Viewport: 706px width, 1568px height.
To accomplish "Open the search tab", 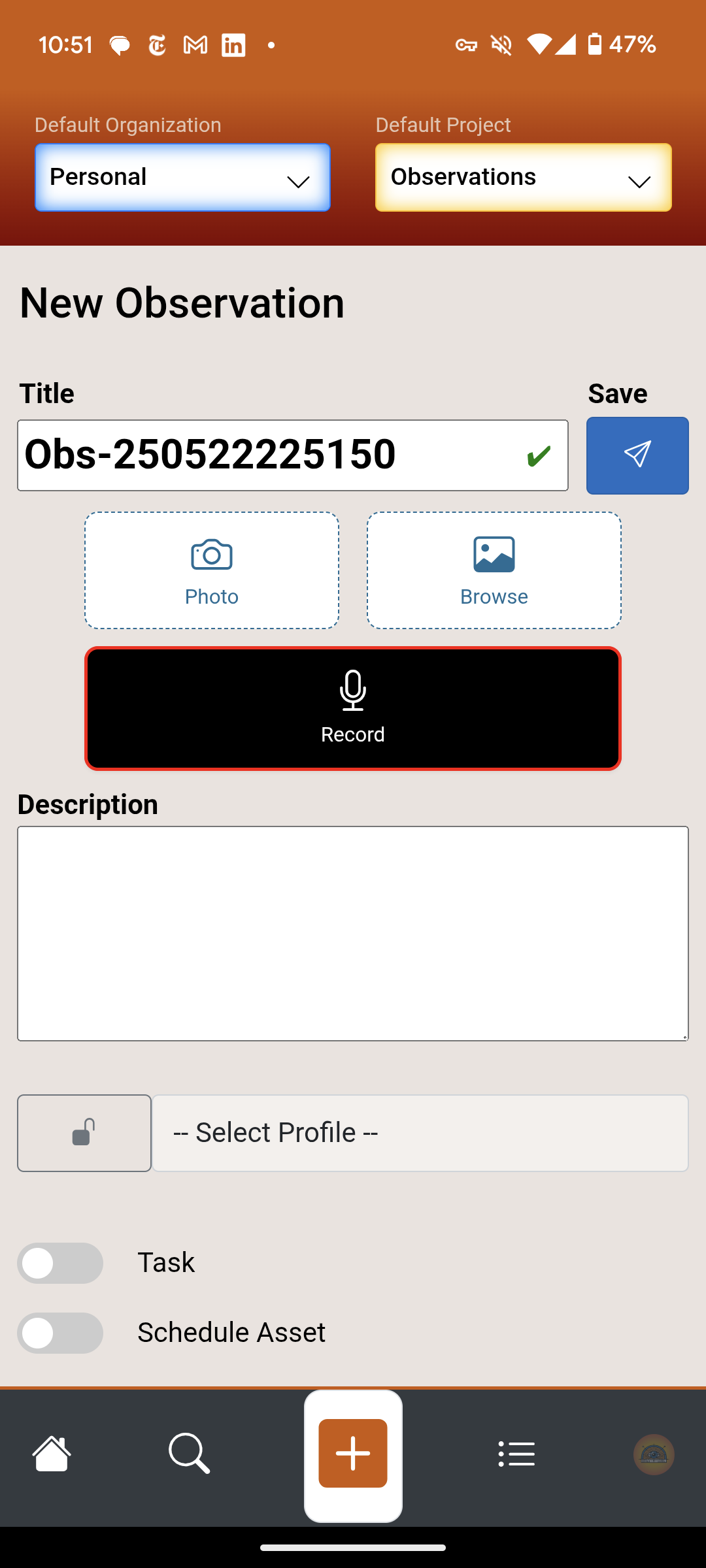I will pyautogui.click(x=189, y=1454).
